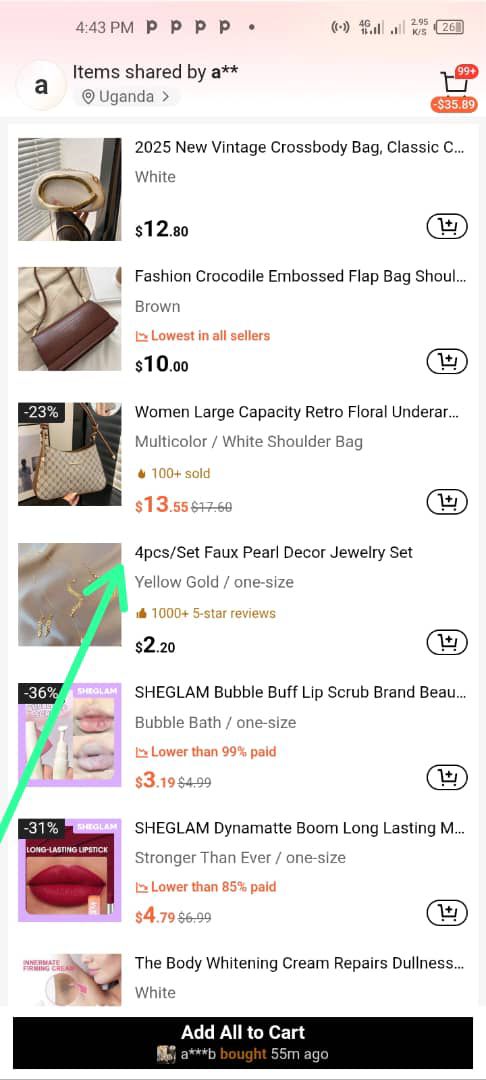The height and width of the screenshot is (1080, 486).
Task: Change the Uganda location selector
Action: tap(126, 96)
